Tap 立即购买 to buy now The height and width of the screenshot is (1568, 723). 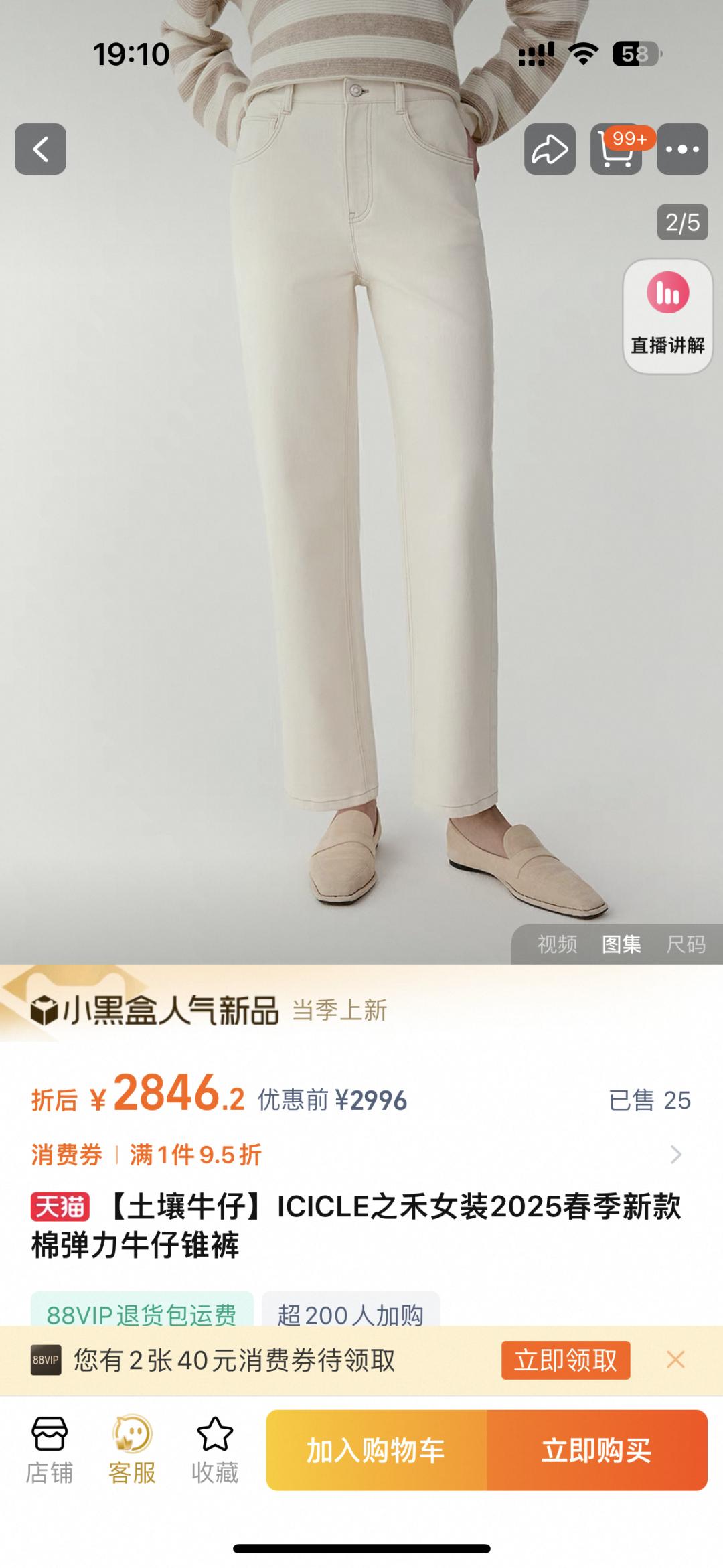coord(596,1450)
